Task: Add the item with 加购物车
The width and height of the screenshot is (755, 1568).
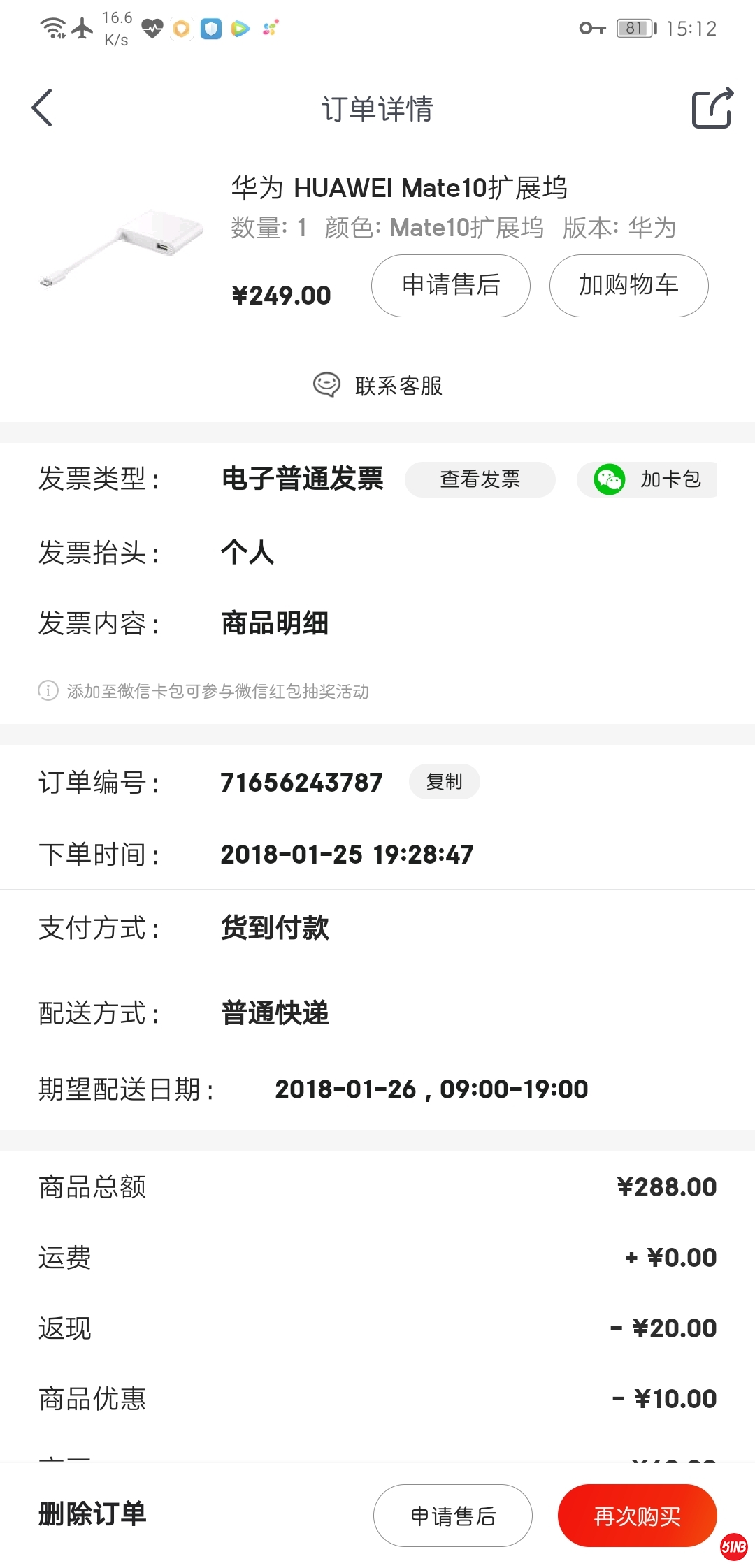Action: pos(628,285)
